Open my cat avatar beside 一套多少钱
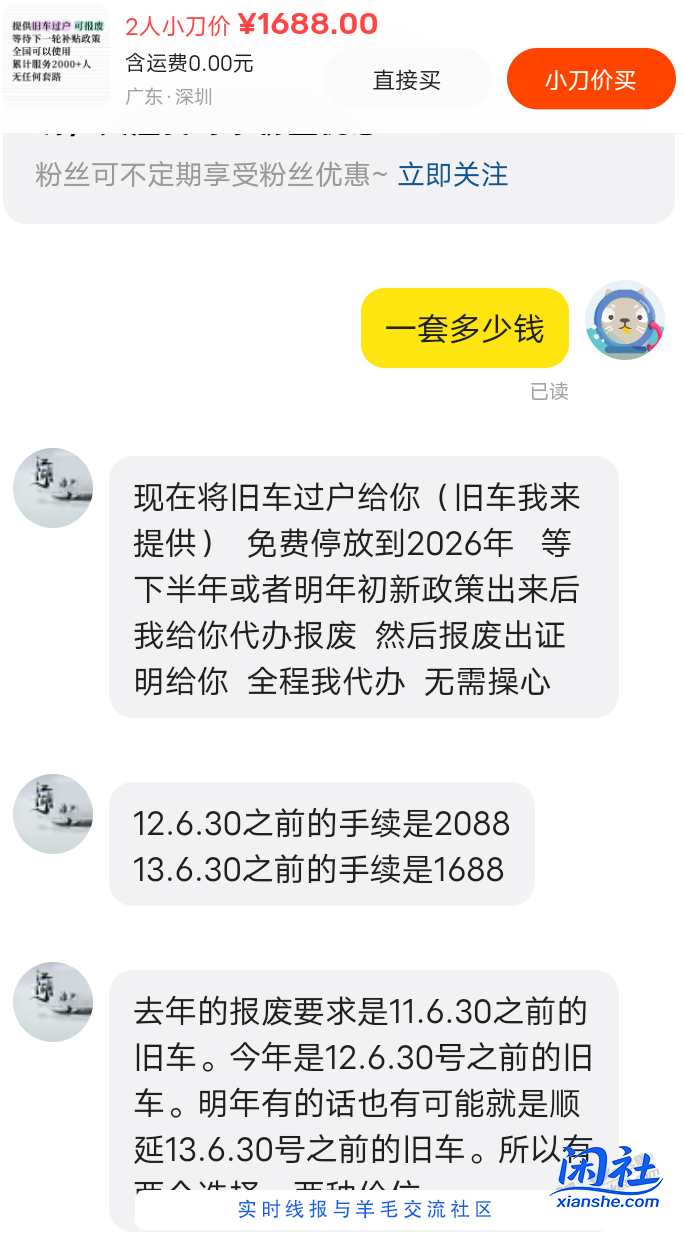 624,321
